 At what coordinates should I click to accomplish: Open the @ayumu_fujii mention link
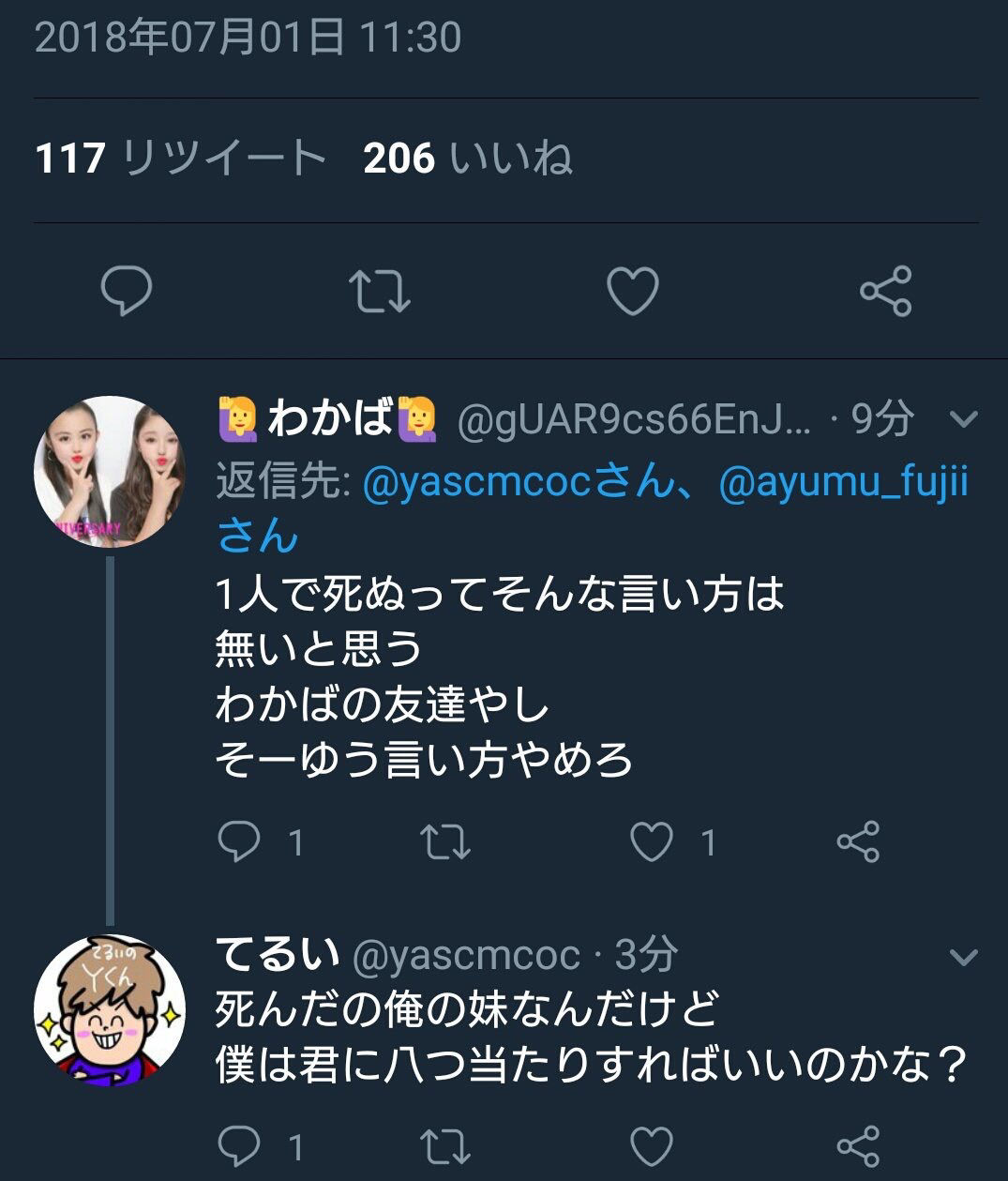[843, 483]
